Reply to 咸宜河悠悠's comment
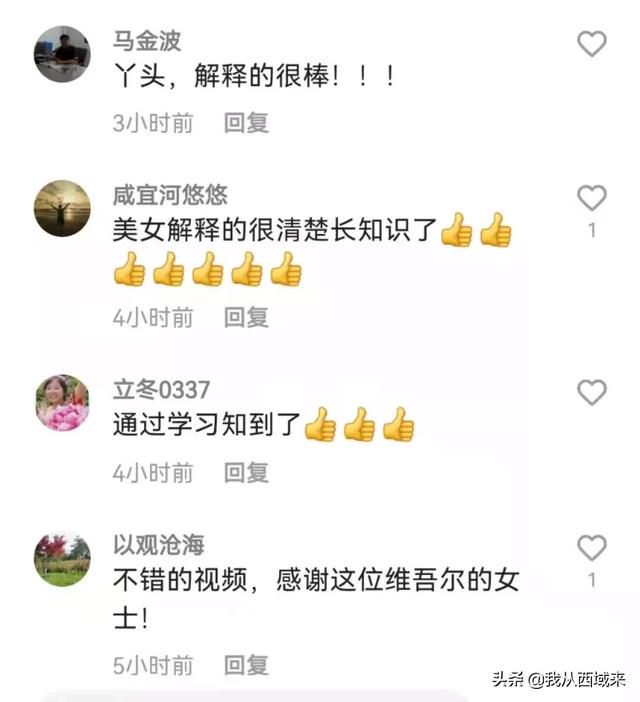This screenshot has width=640, height=702. 246,318
